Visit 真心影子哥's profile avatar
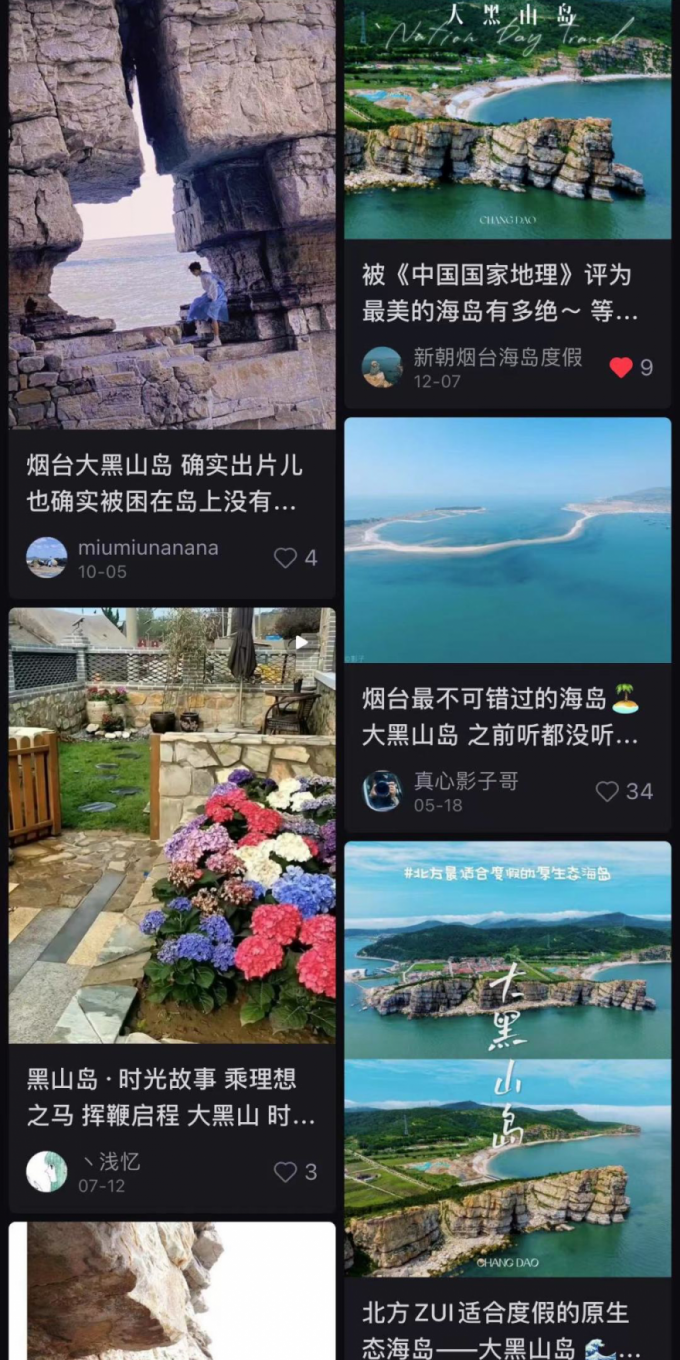 382,791
